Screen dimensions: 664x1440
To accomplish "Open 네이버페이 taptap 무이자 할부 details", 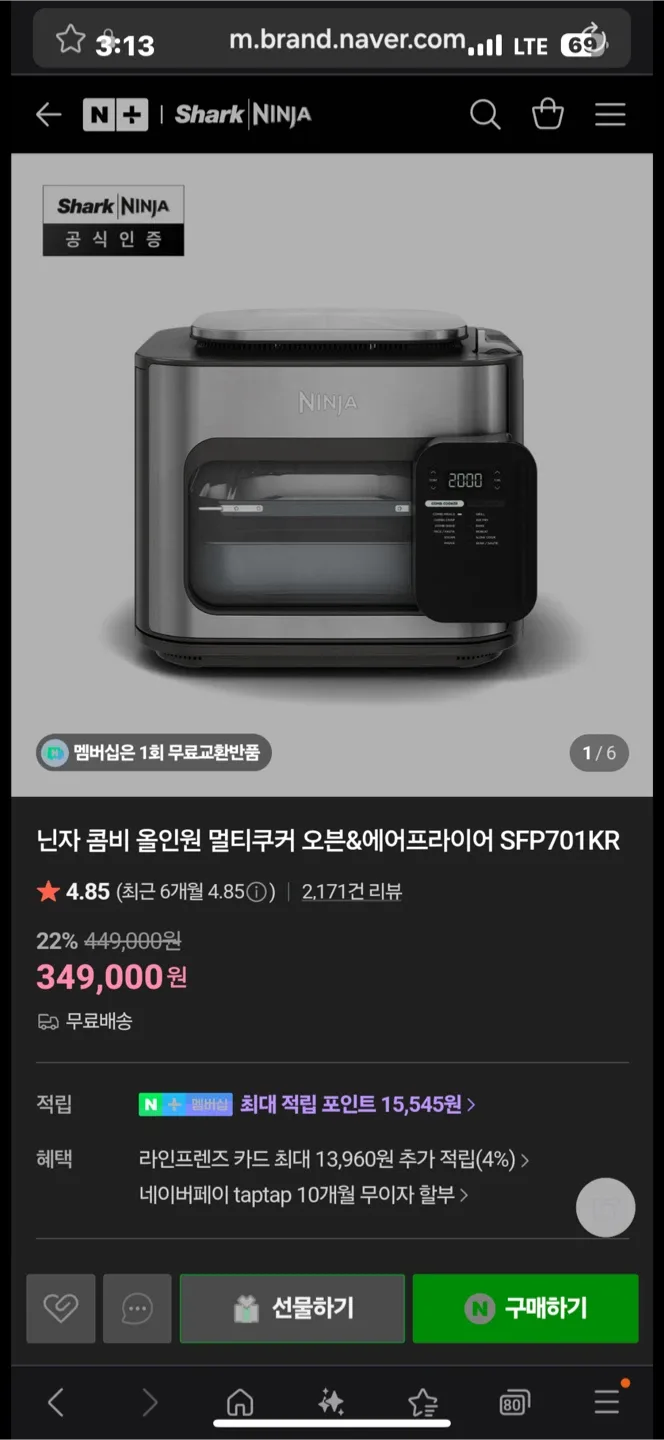I will (x=303, y=1194).
